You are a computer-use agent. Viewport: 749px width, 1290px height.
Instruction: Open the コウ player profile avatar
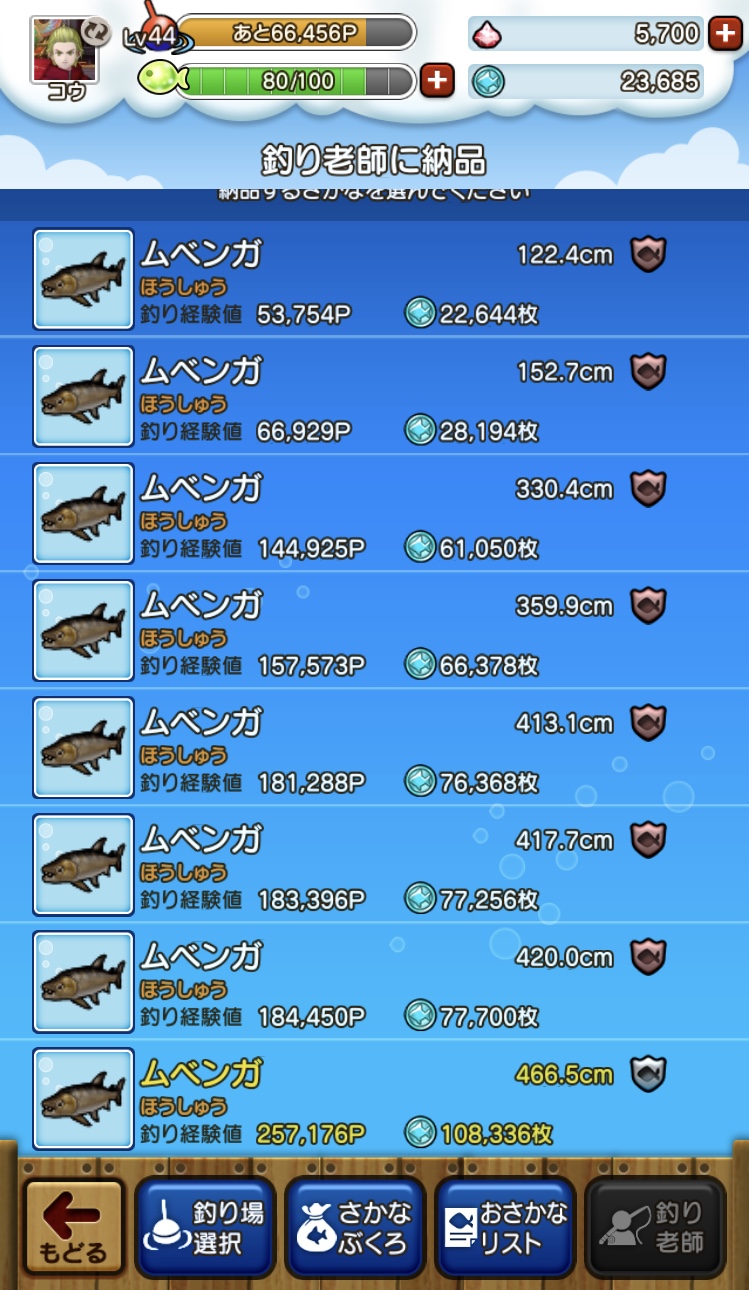point(66,50)
